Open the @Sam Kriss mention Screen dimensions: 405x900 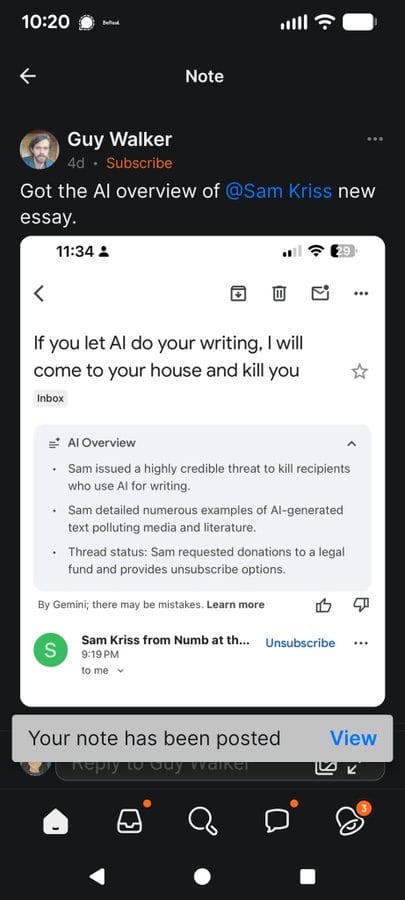[278, 191]
